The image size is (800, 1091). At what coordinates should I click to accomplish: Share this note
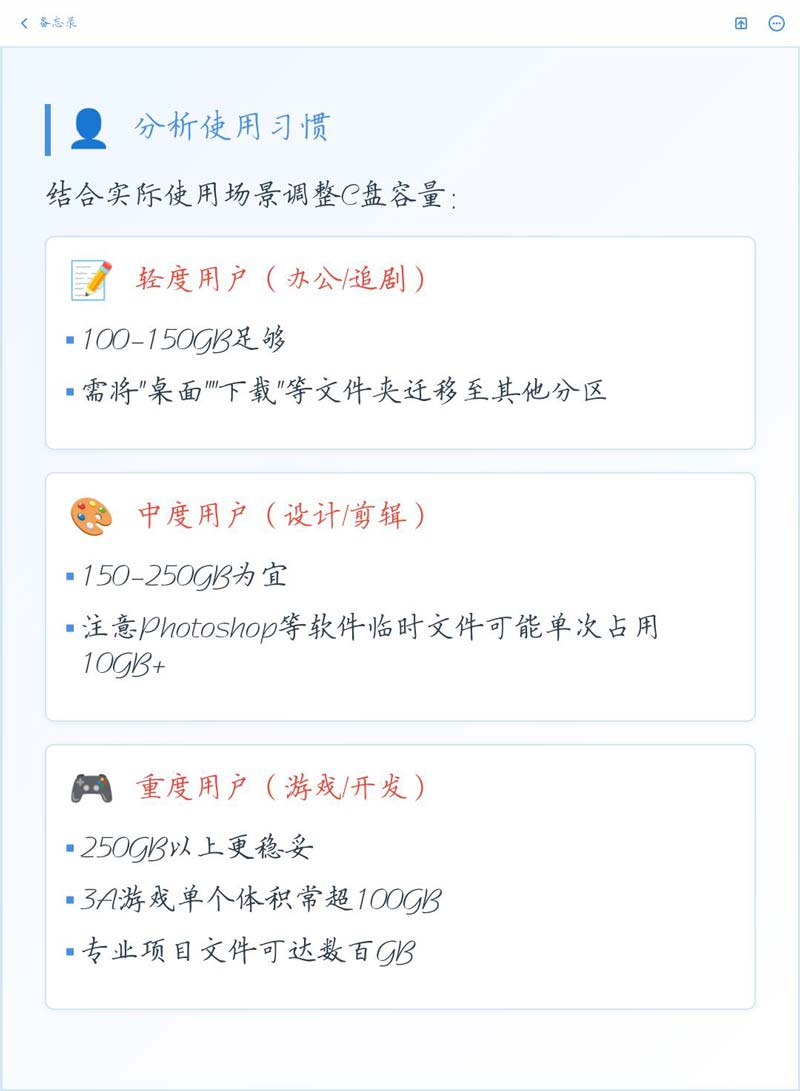(741, 23)
